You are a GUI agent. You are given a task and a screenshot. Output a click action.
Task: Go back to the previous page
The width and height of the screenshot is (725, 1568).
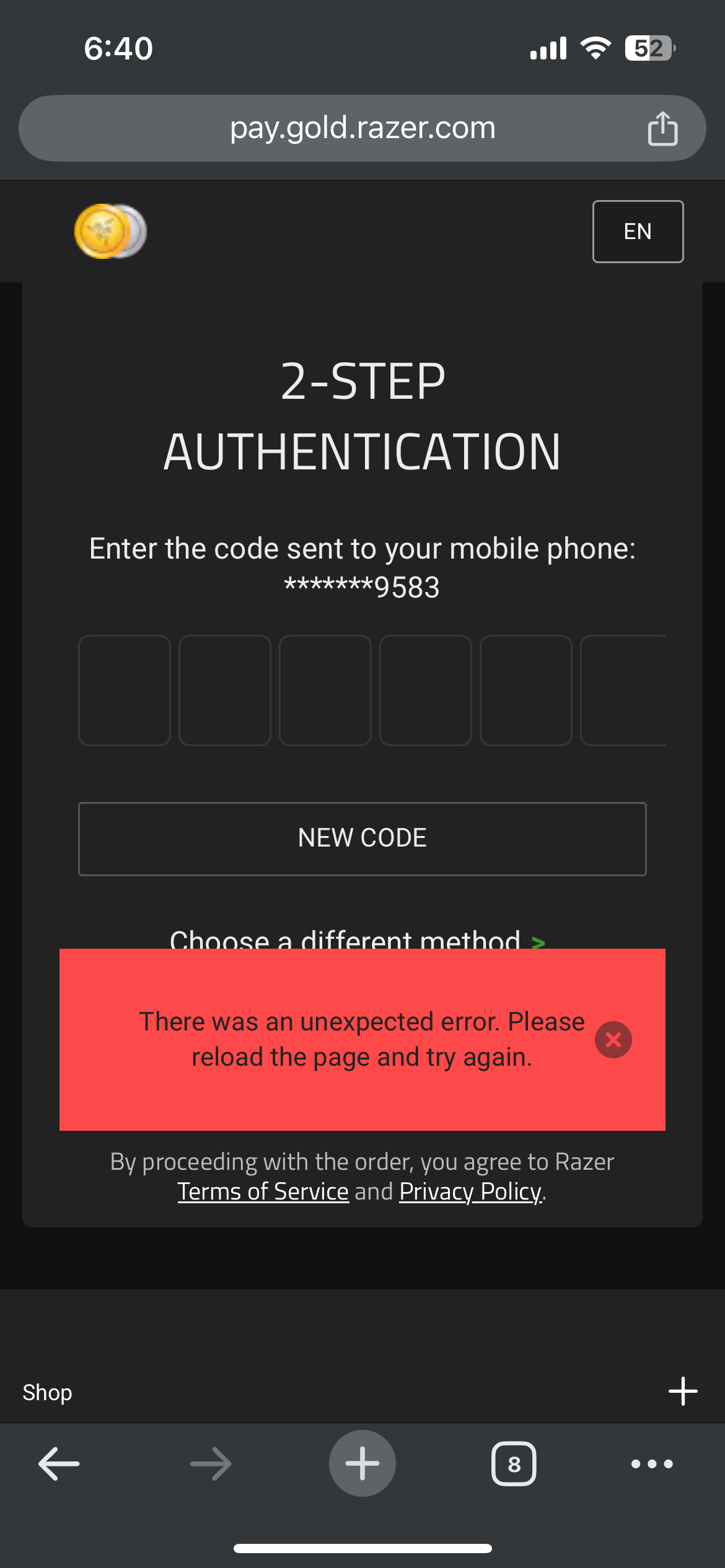pos(59,1463)
